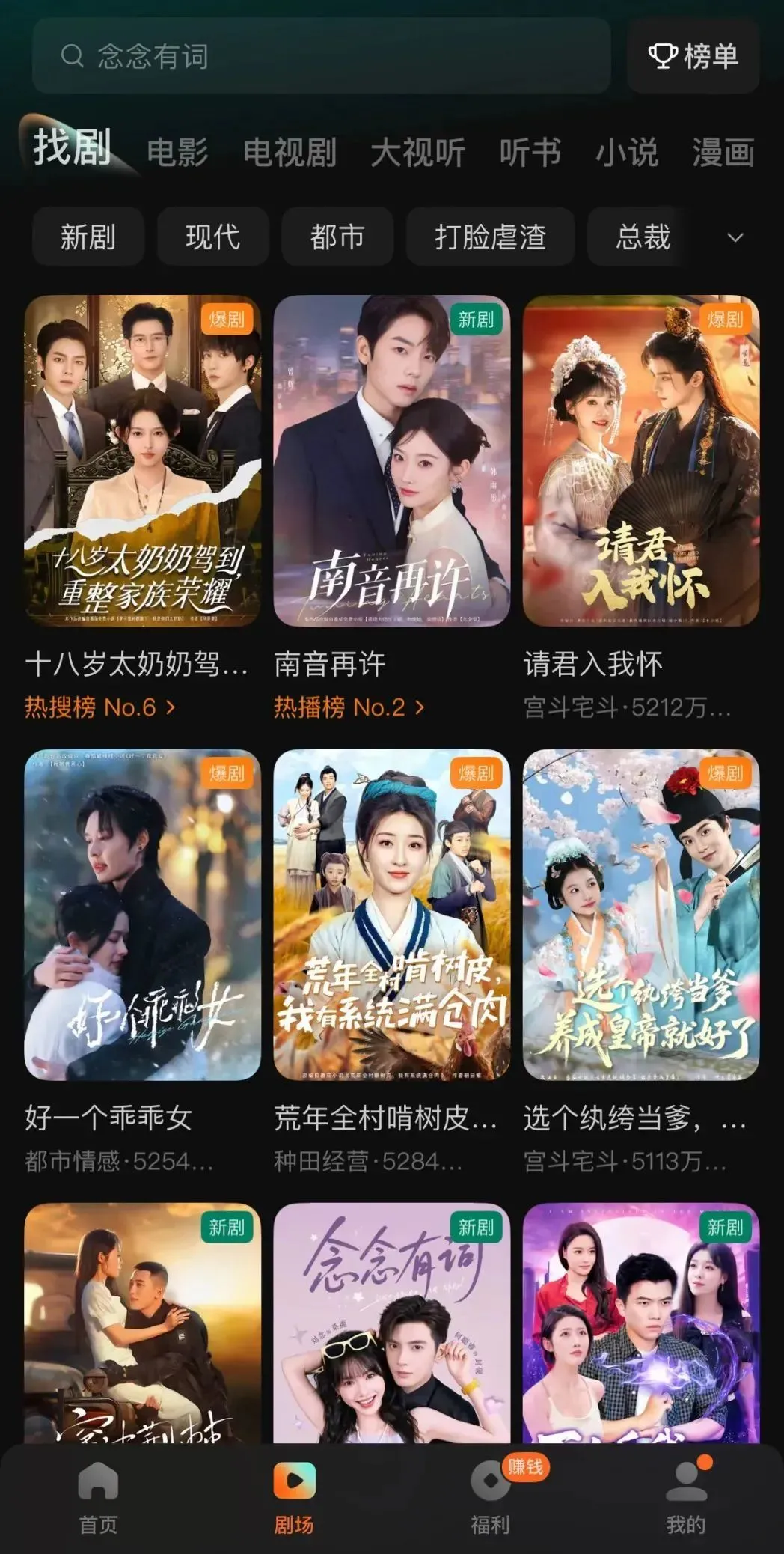Go to the 首页 home tab
The image size is (784, 1554).
(x=98, y=1496)
